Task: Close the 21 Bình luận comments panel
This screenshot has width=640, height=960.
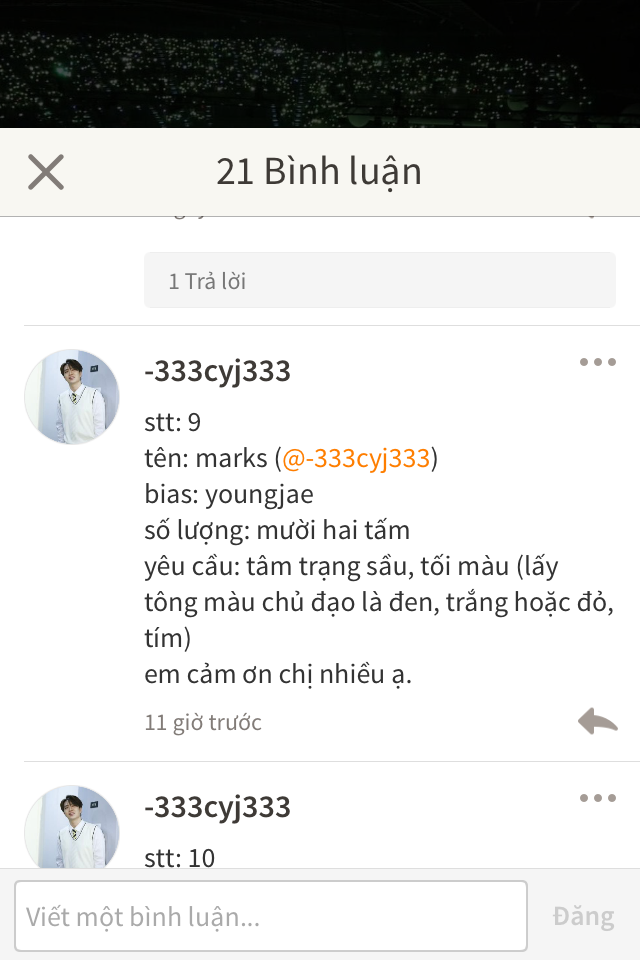Action: (46, 172)
